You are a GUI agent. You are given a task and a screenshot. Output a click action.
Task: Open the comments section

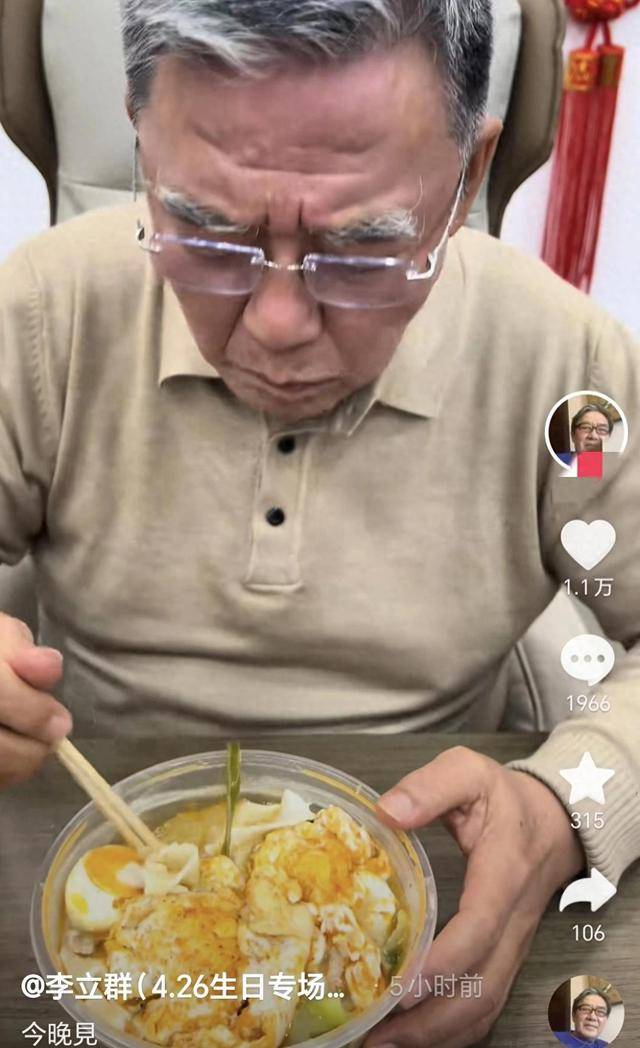point(587,659)
